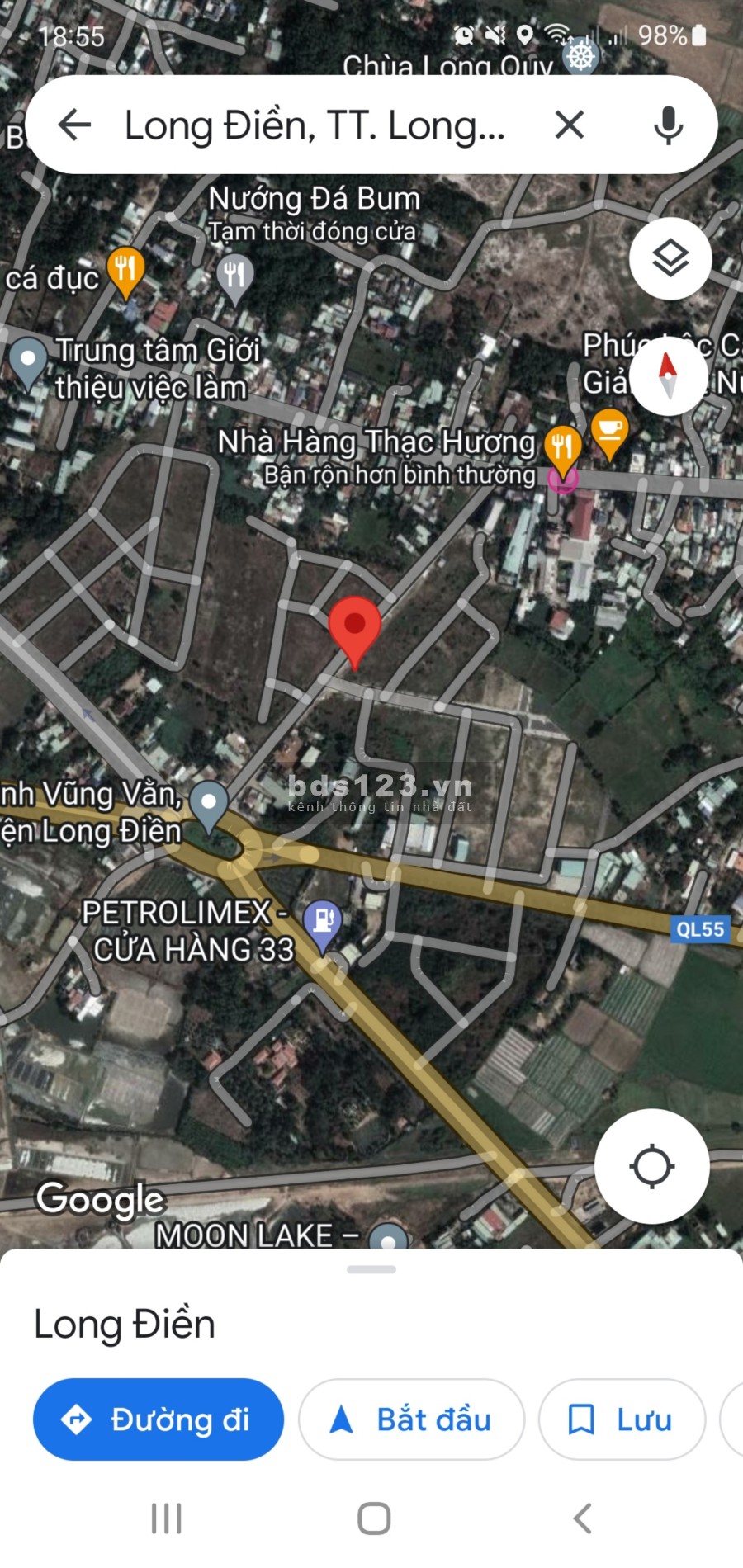Select Trung tâm Giới thiệu việc làm marker
Image resolution: width=743 pixels, height=1568 pixels.
pyautogui.click(x=28, y=361)
